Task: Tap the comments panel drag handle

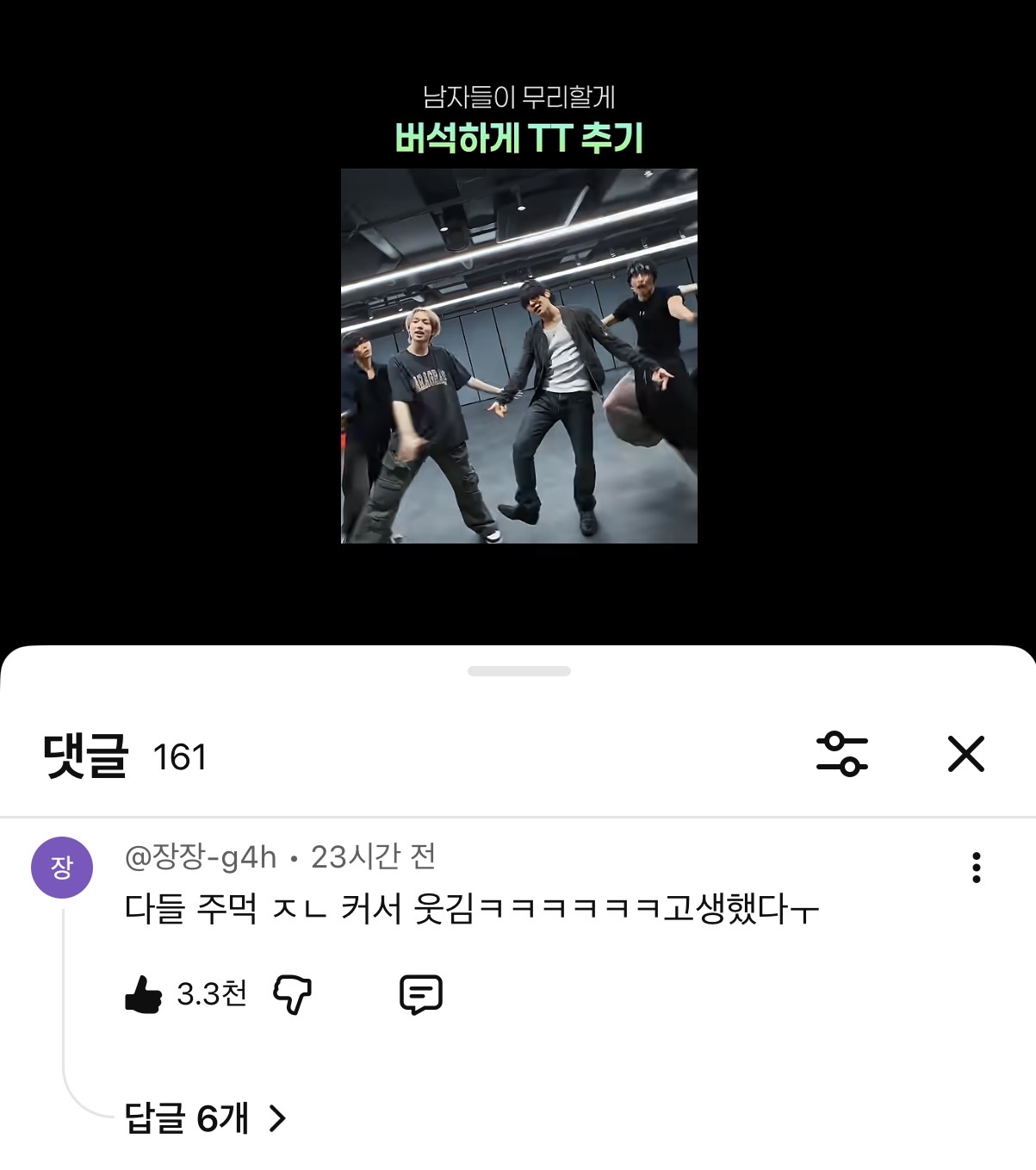Action: click(518, 671)
